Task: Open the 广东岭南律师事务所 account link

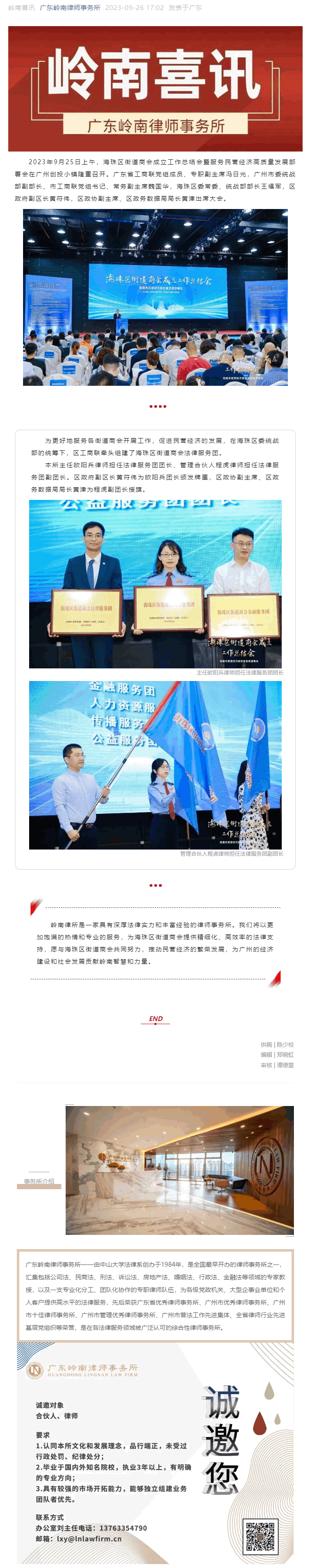Action: pos(70,8)
